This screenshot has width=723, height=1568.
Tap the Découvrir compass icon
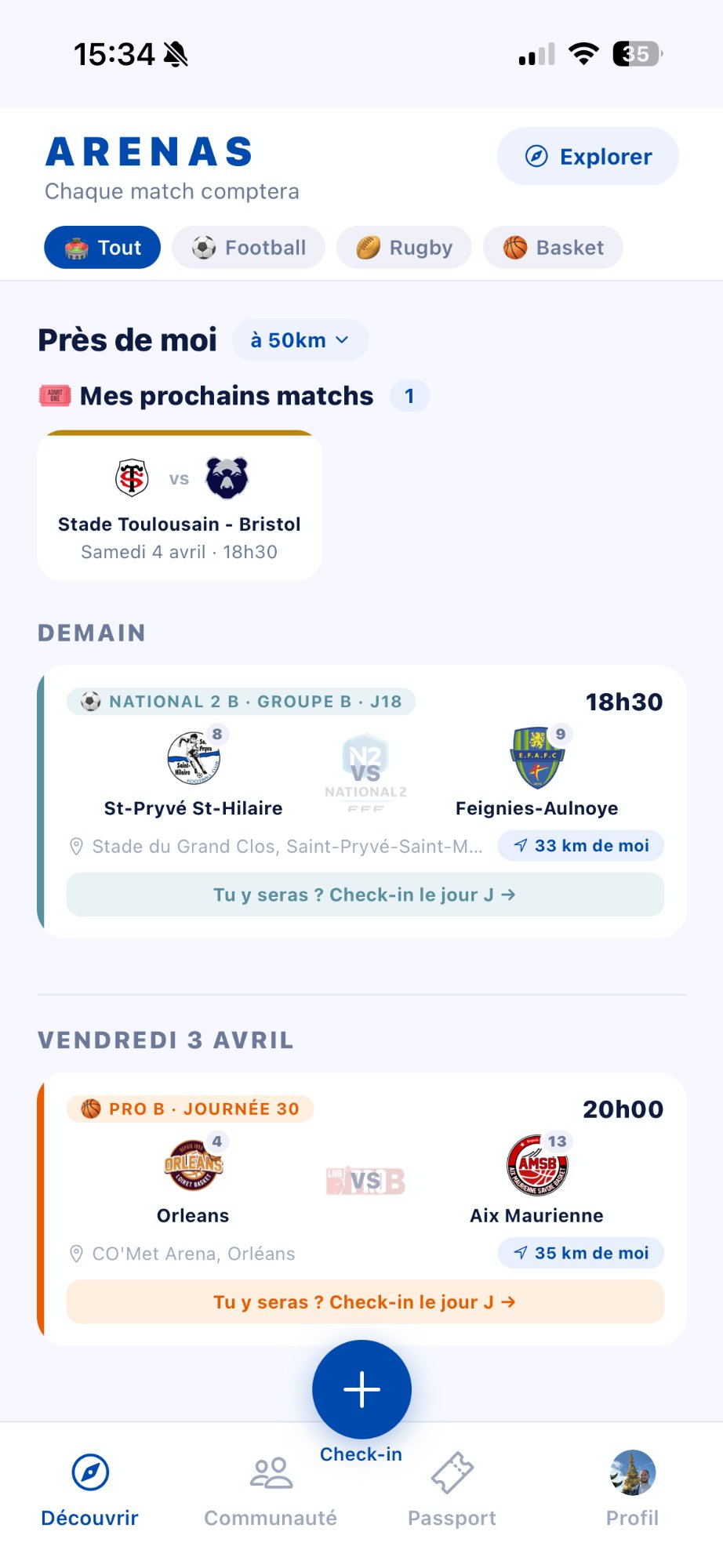tap(89, 1472)
